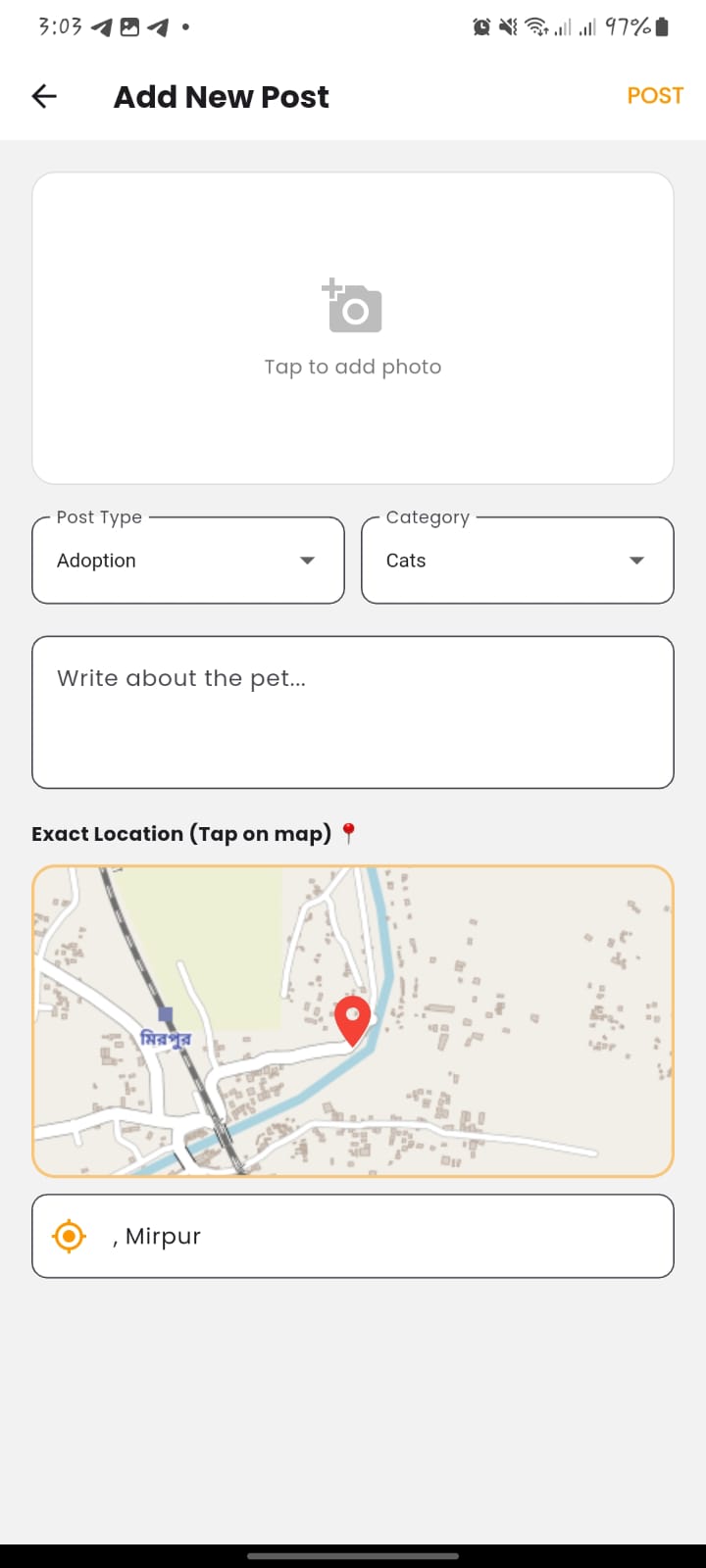Tap the POST button
This screenshot has width=706, height=1568.
[x=655, y=95]
